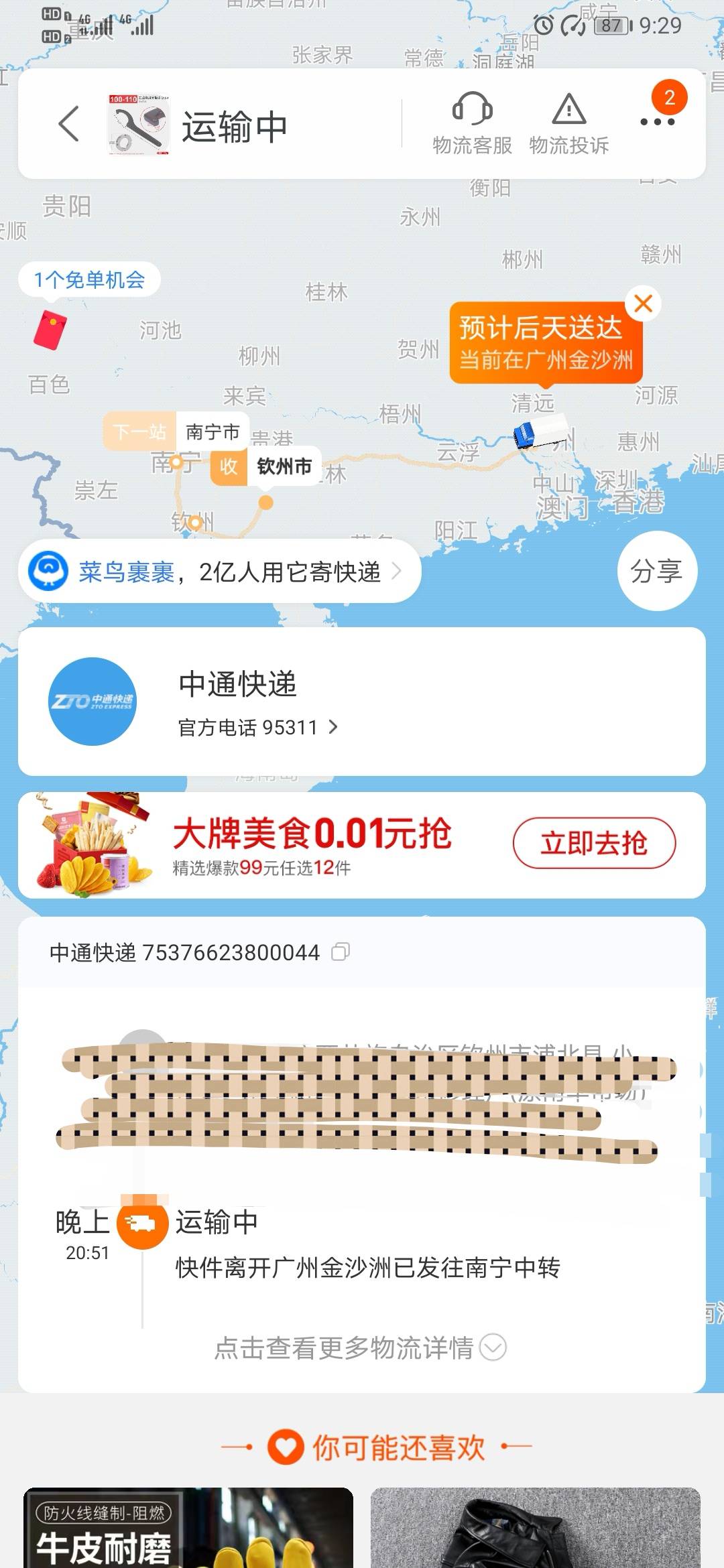Tap the 分享 share button
Screen dimensions: 724x1568
pos(656,571)
